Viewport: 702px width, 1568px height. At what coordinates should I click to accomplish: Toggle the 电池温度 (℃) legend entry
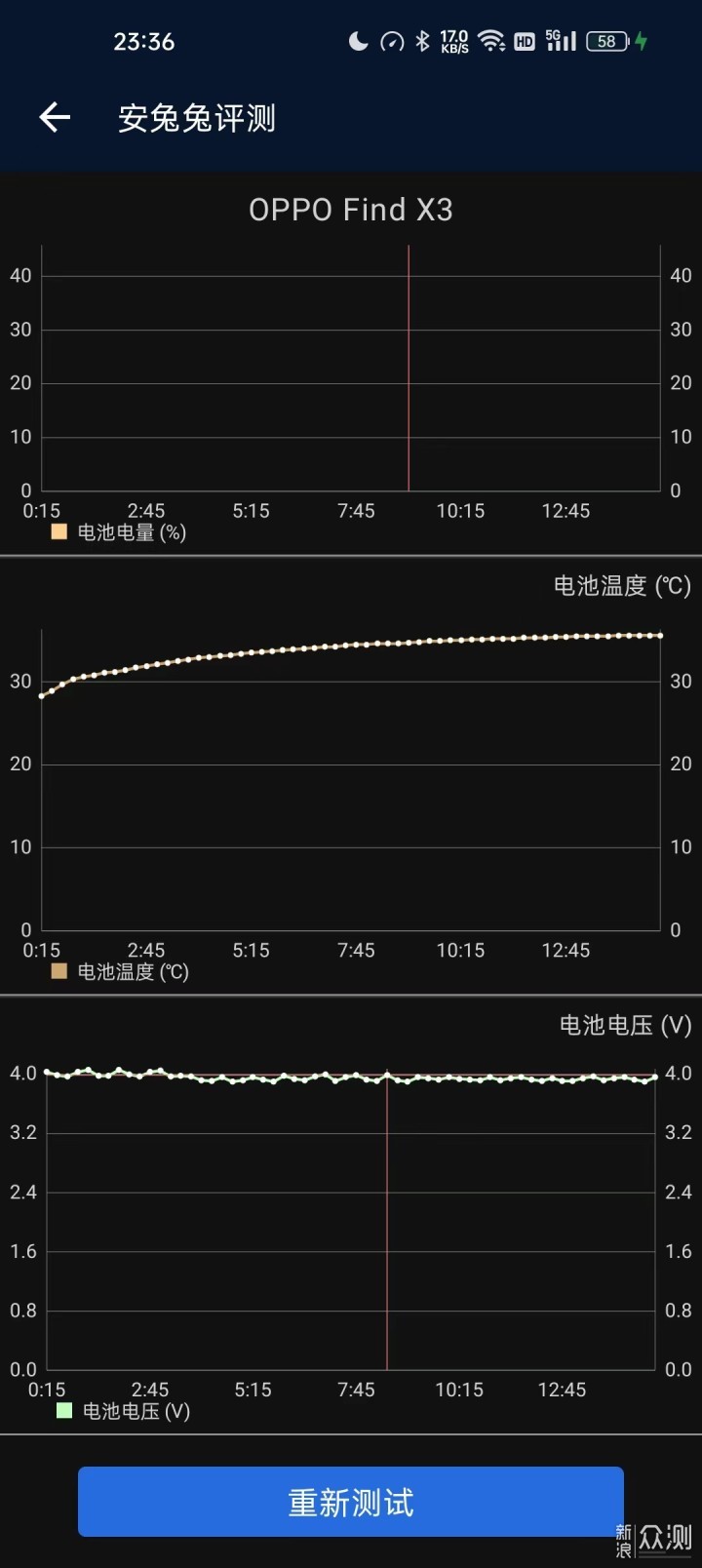click(x=120, y=972)
